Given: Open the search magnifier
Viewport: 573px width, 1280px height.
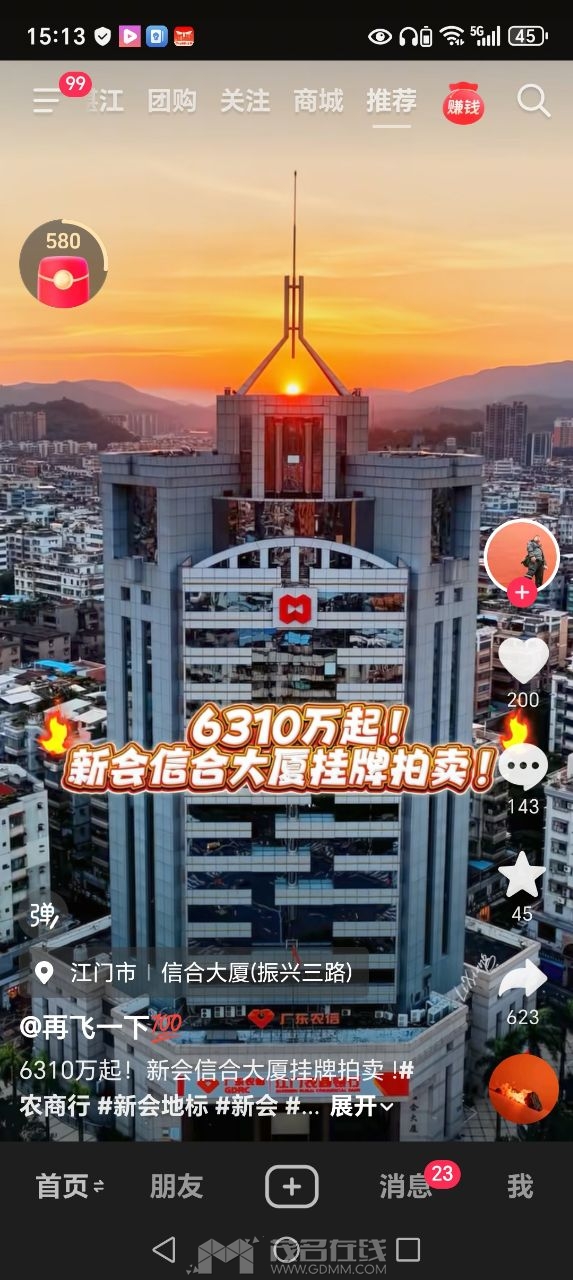Looking at the screenshot, I should click(534, 100).
